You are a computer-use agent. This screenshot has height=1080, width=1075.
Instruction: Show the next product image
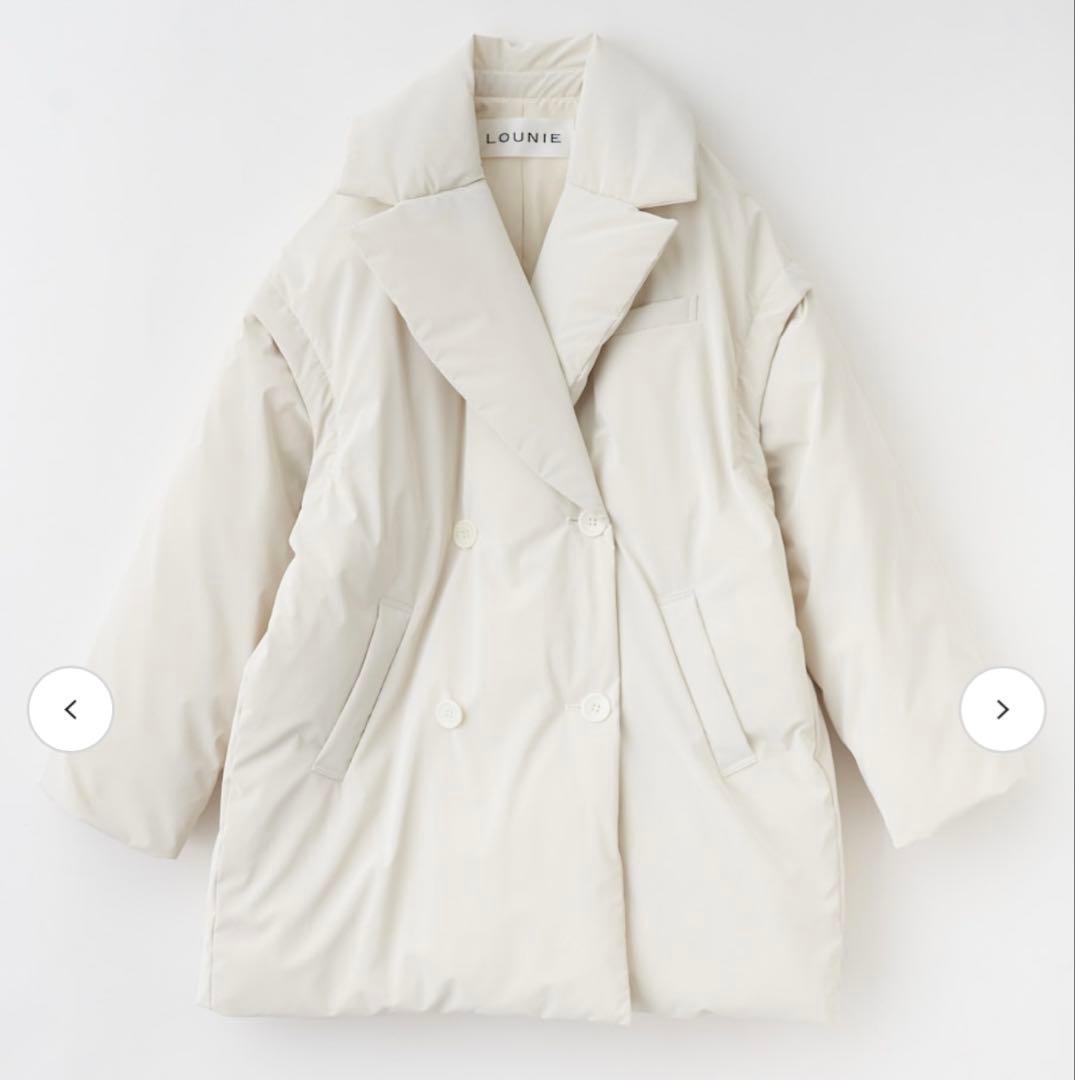click(1002, 709)
